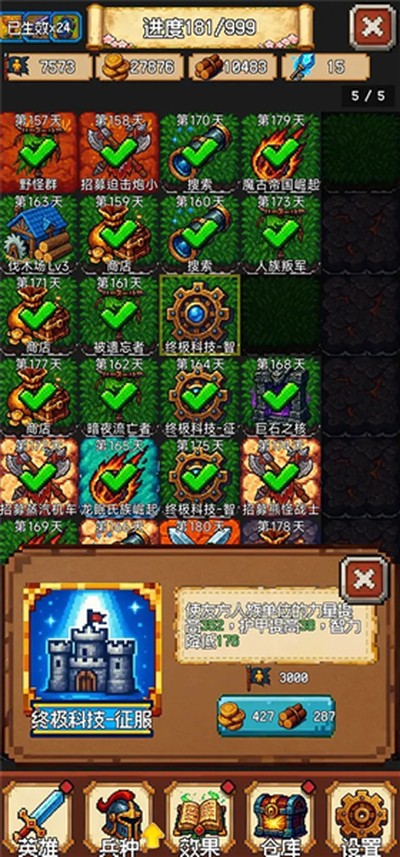
Task: Tap the 巨石之核 tile
Action: click(x=280, y=396)
